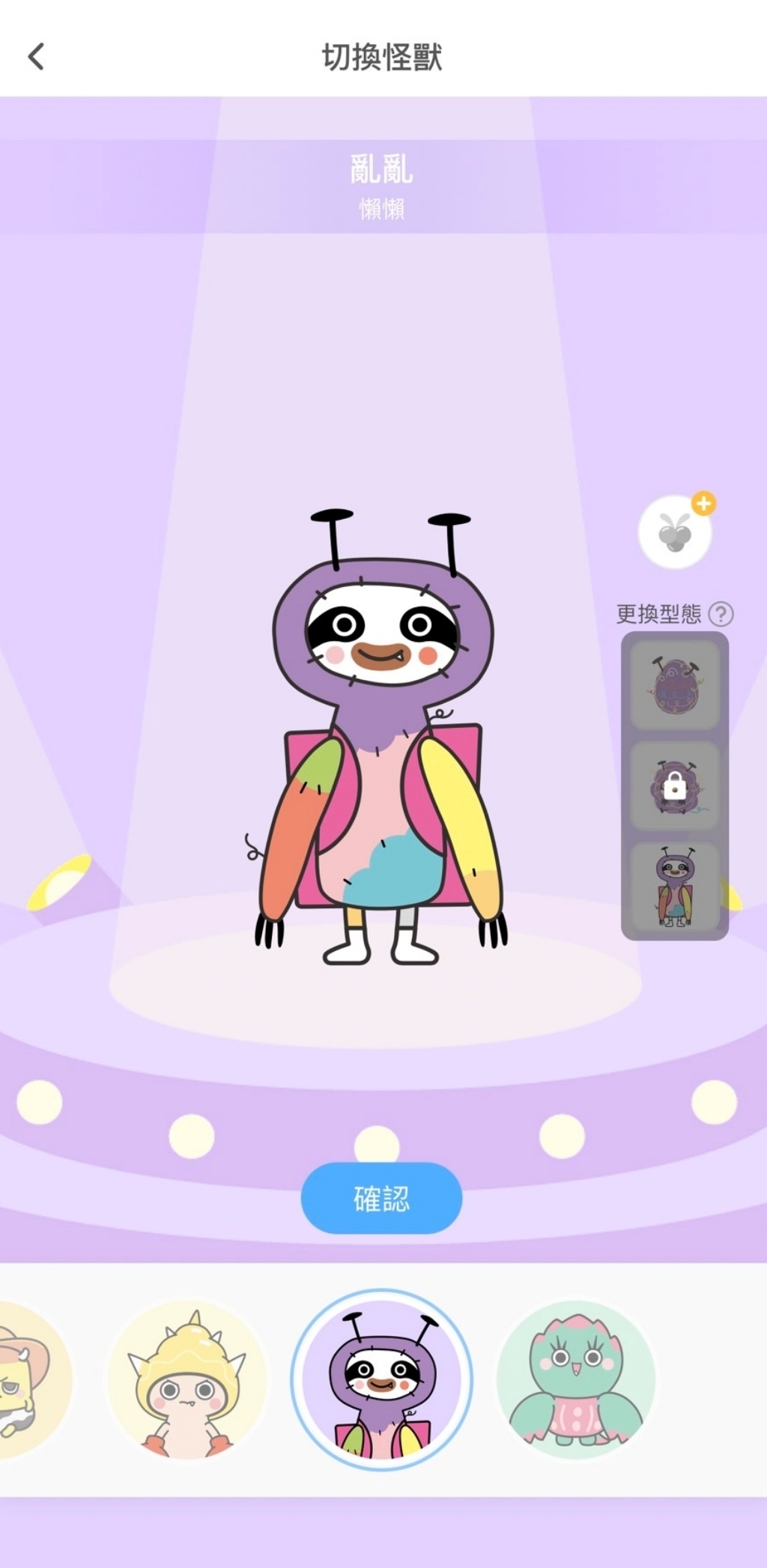Confirm the monster with the 確認 button

coord(381,1198)
